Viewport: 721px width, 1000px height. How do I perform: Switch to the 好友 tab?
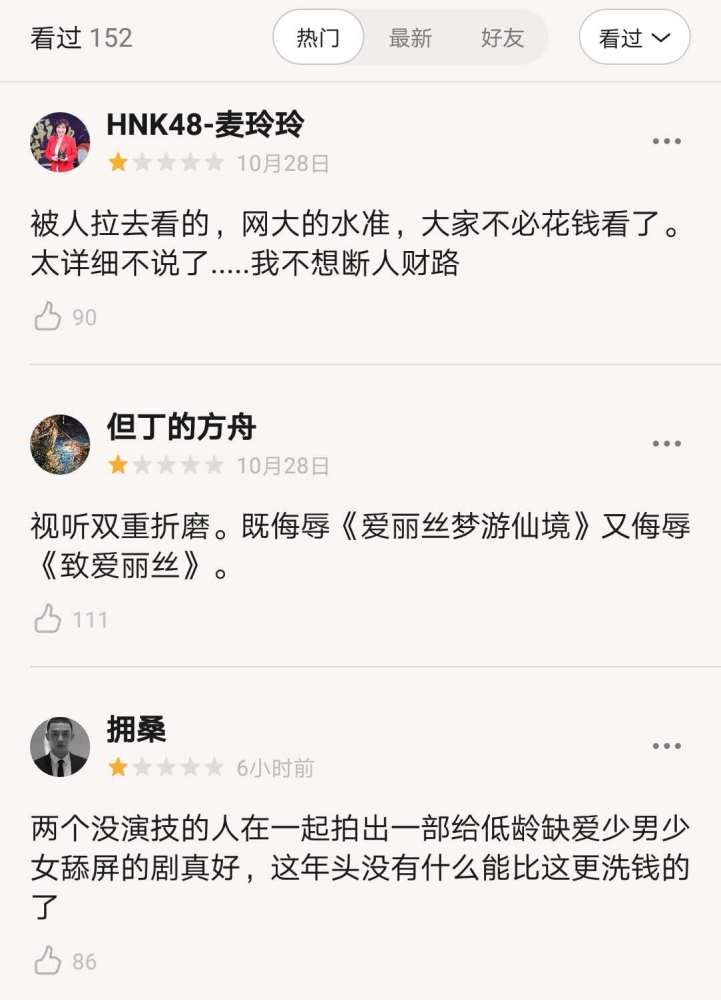(x=502, y=38)
